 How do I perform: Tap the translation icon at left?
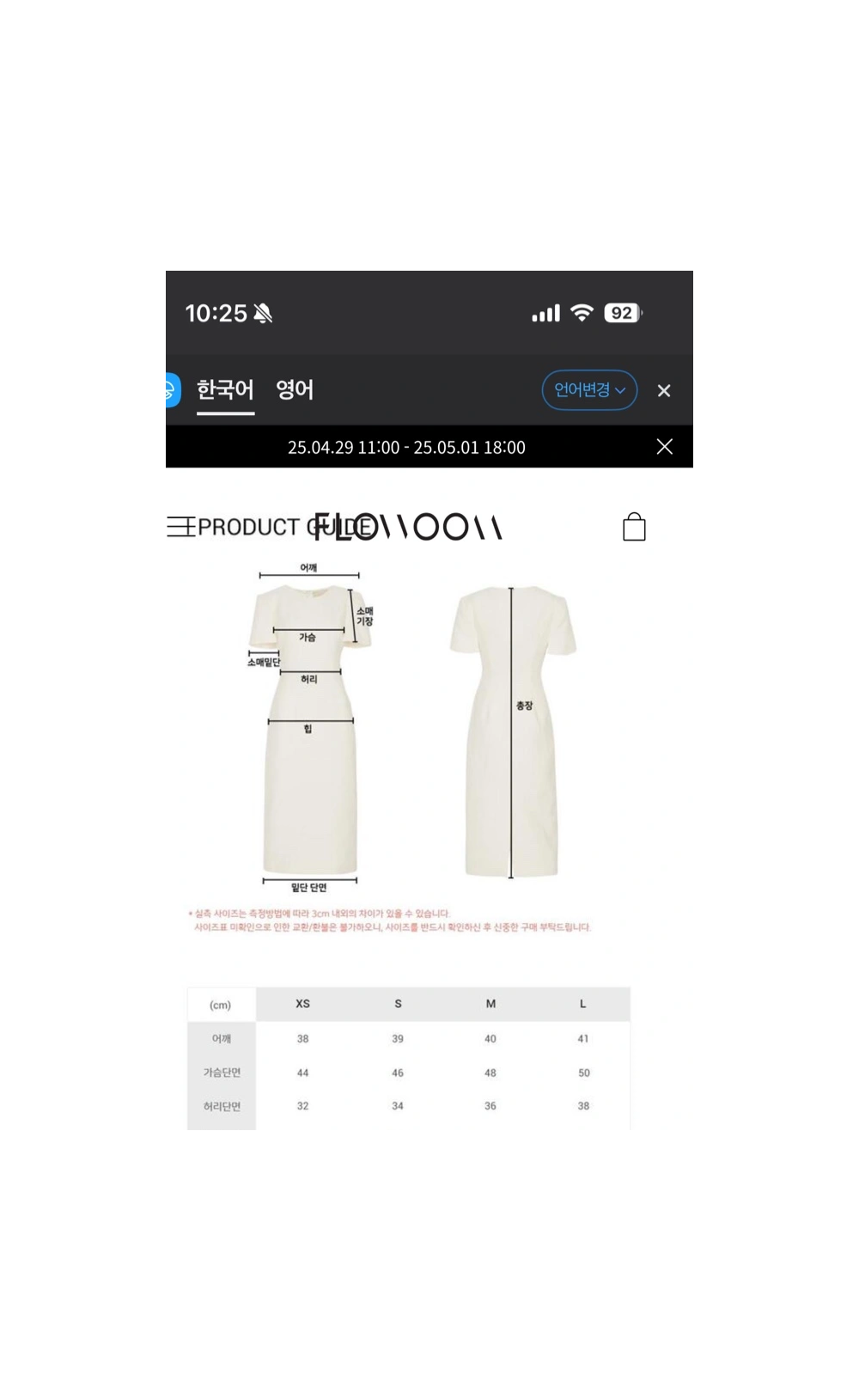tap(171, 390)
